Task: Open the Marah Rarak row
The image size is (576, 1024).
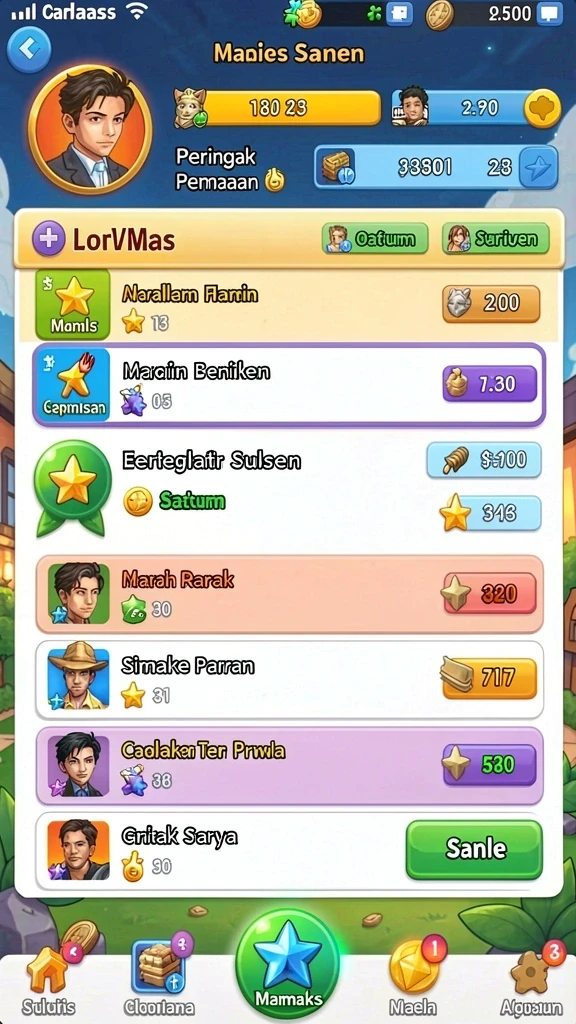Action: (x=289, y=594)
